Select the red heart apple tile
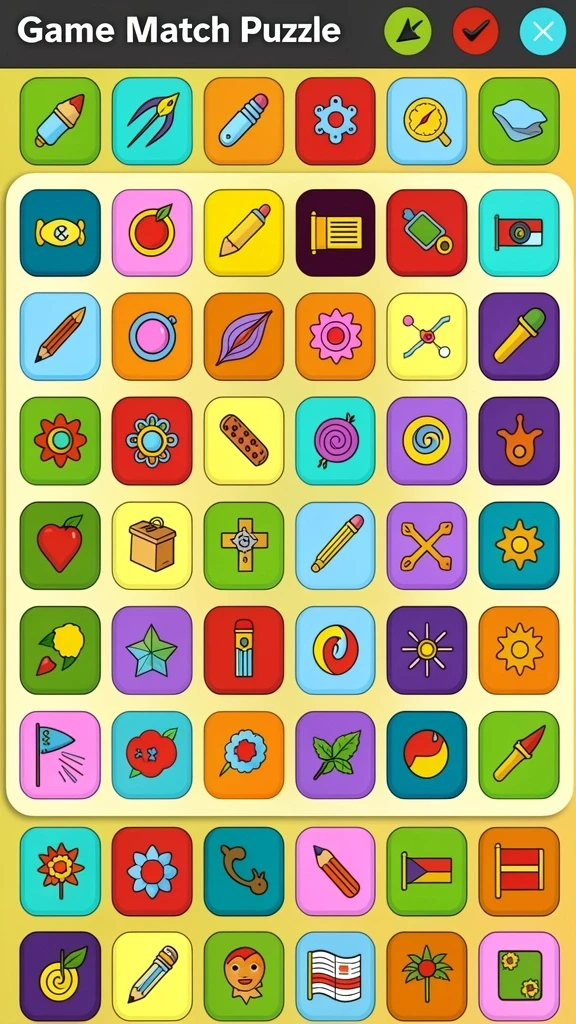Image resolution: width=576 pixels, height=1024 pixels. 60,545
